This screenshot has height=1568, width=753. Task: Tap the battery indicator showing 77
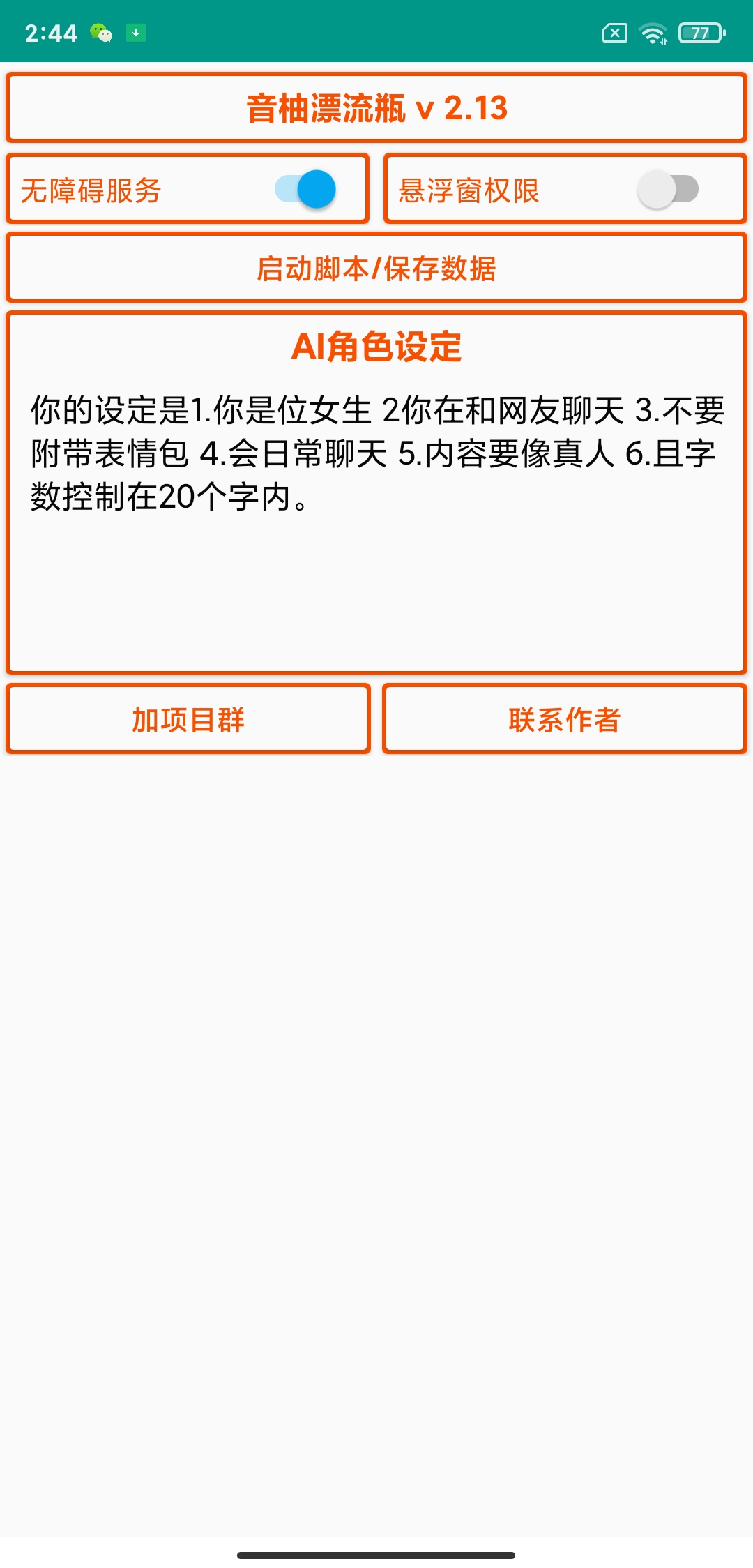699,32
